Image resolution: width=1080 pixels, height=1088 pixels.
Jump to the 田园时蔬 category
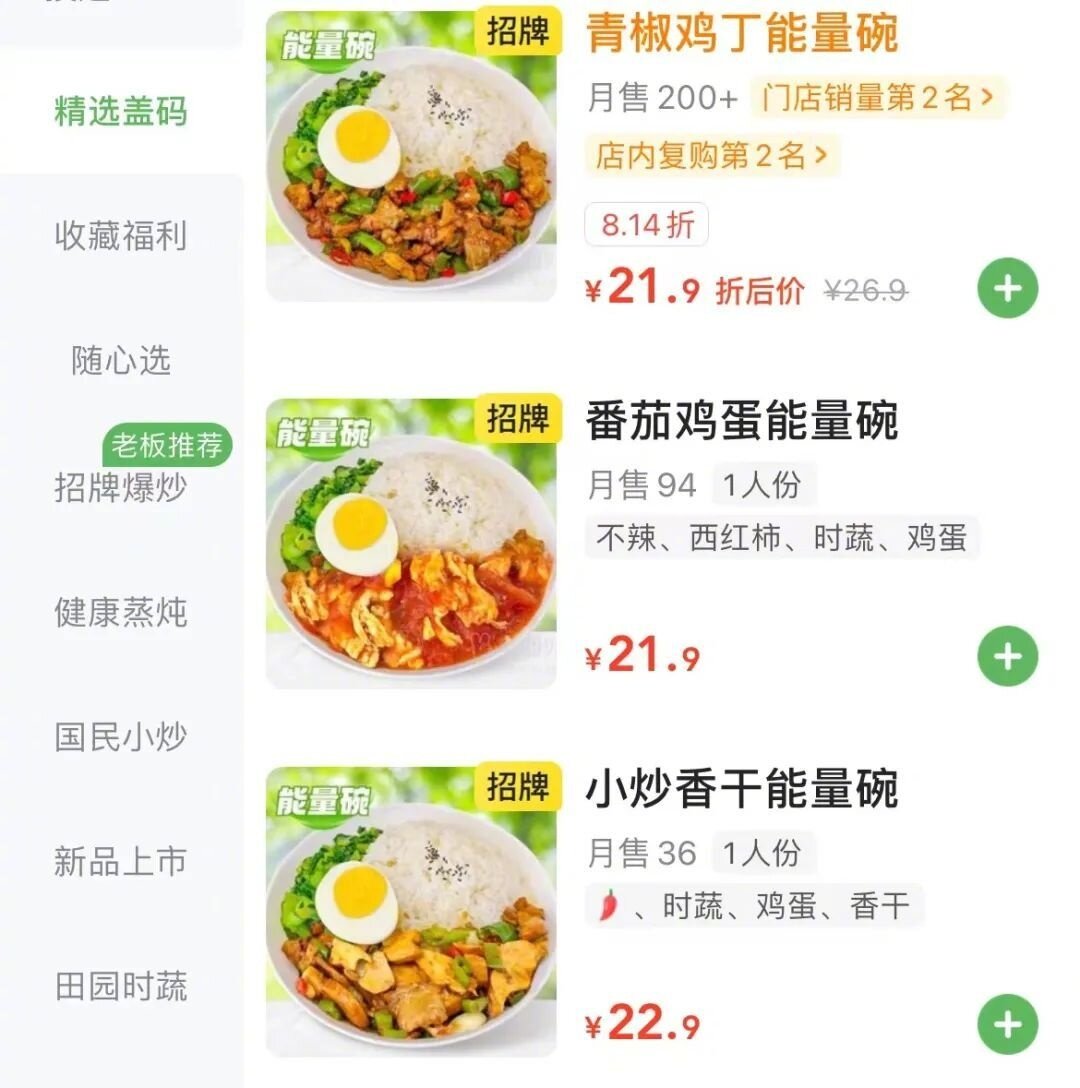coord(121,987)
